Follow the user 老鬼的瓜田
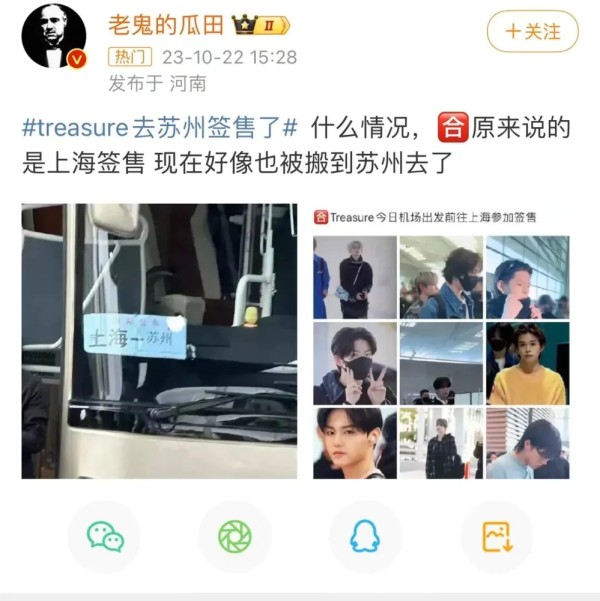Viewport: 600px width, 601px height. 532,32
